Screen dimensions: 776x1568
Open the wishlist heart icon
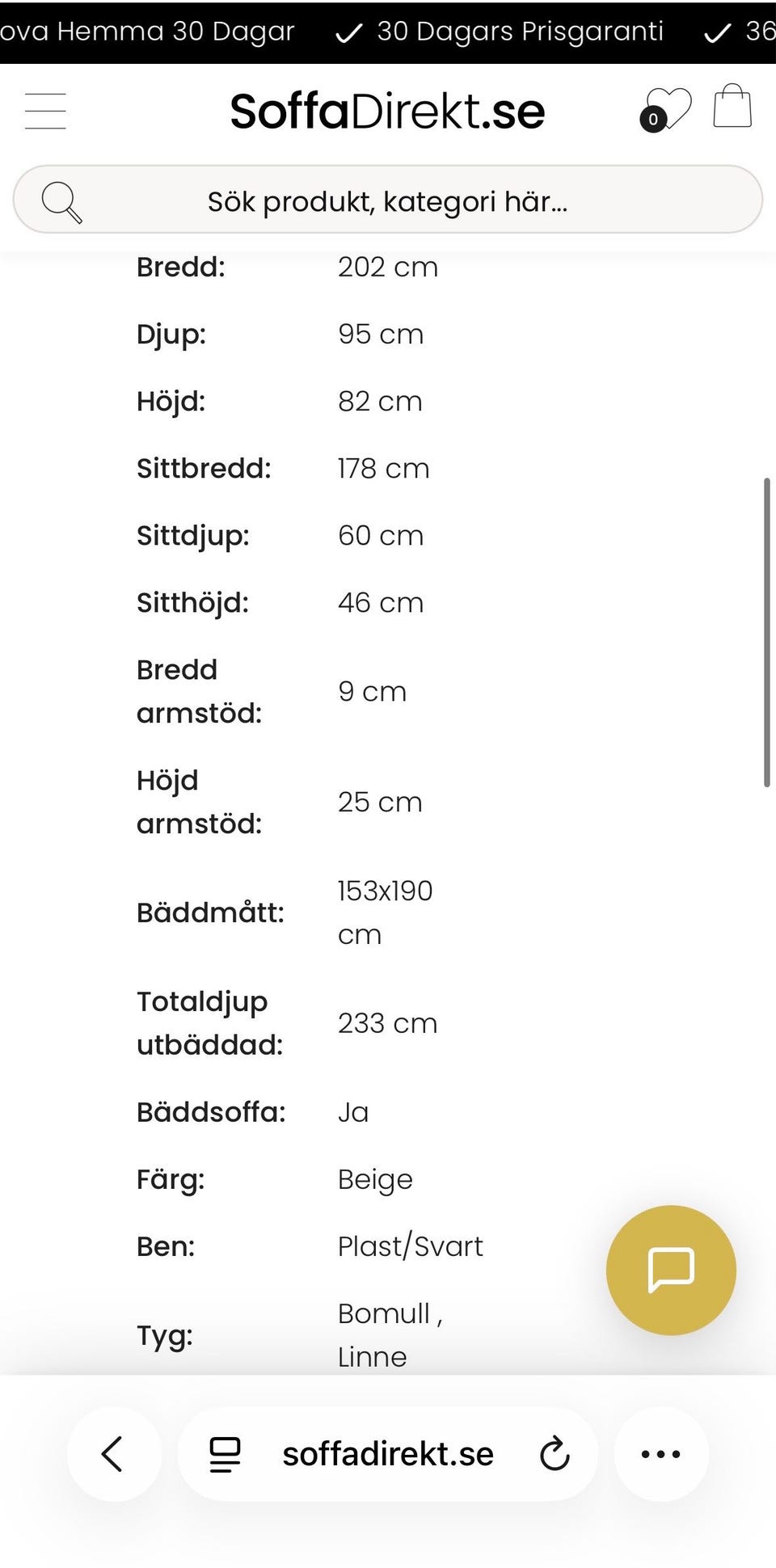coord(666,110)
